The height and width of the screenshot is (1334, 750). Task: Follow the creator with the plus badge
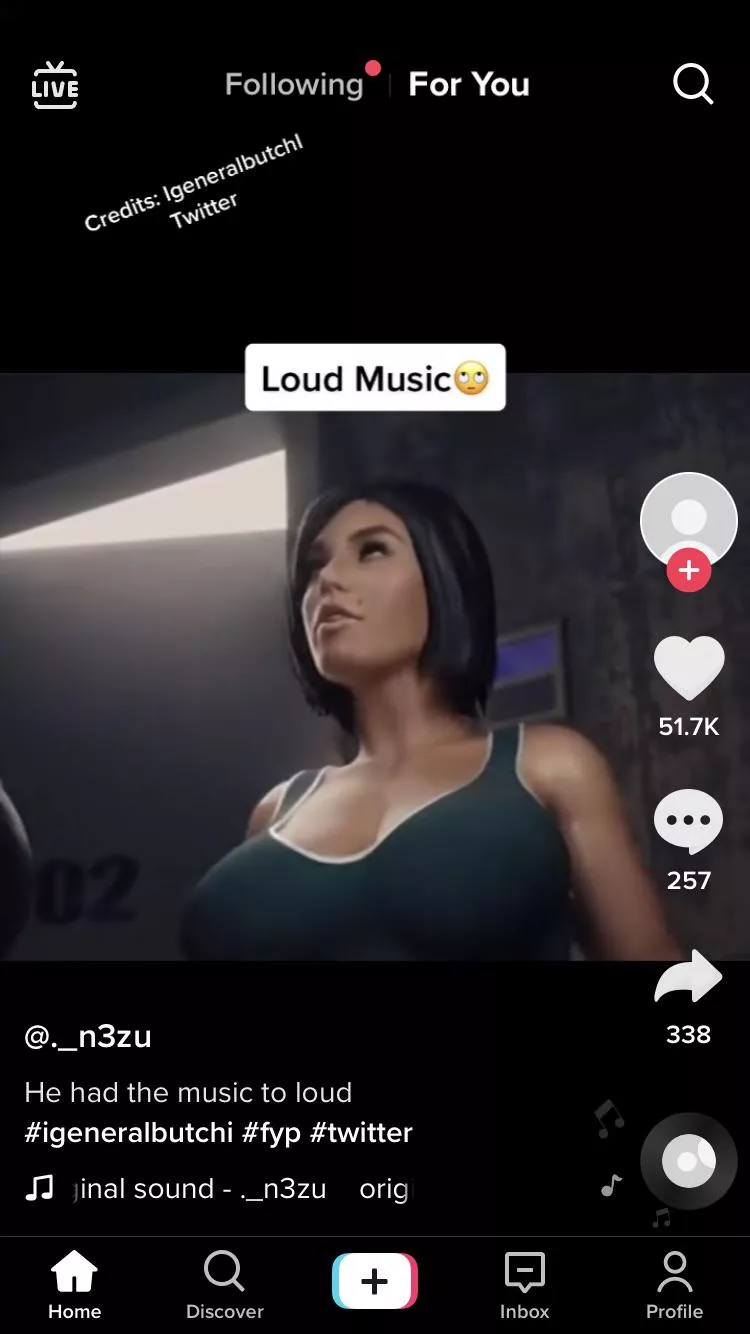688,571
